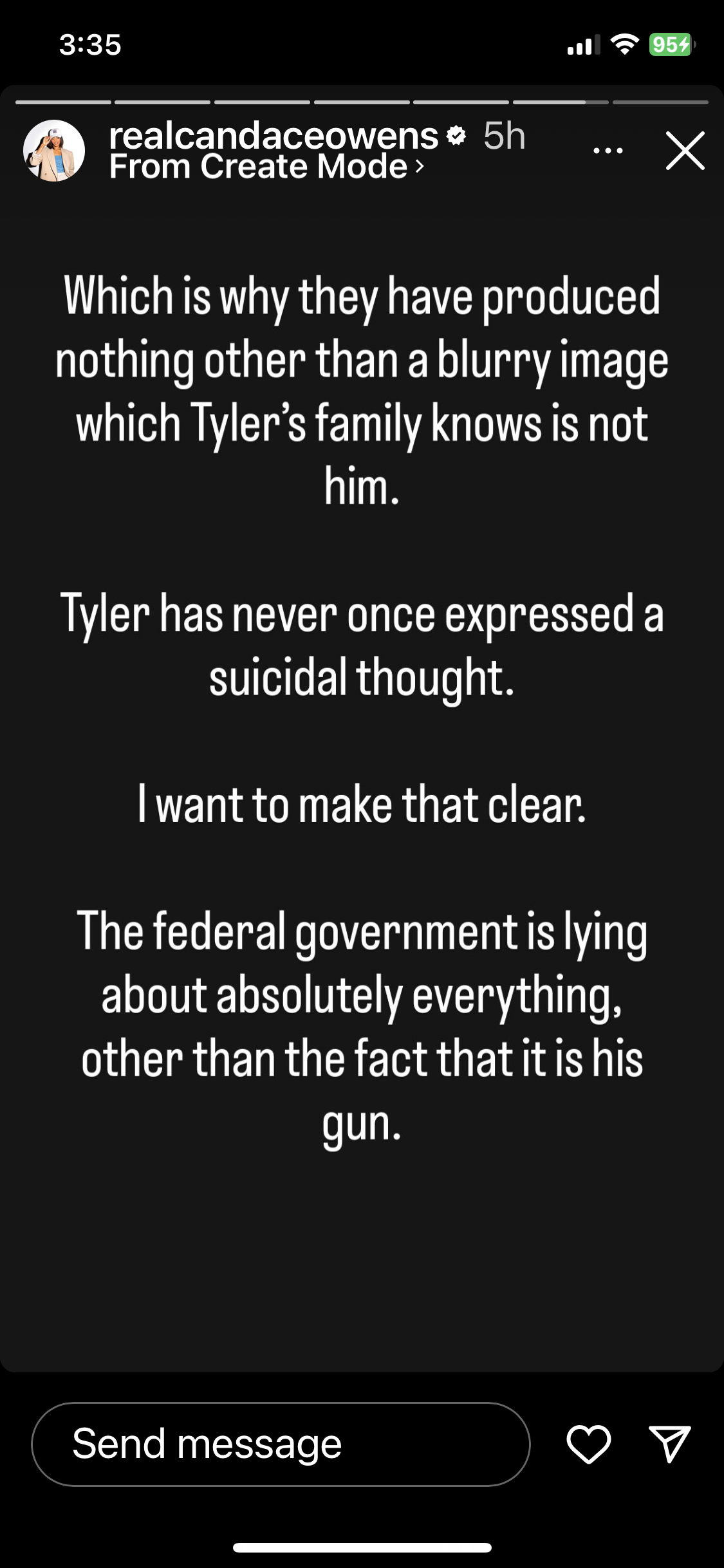
Task: Open the three-dot story options menu
Action: point(608,151)
